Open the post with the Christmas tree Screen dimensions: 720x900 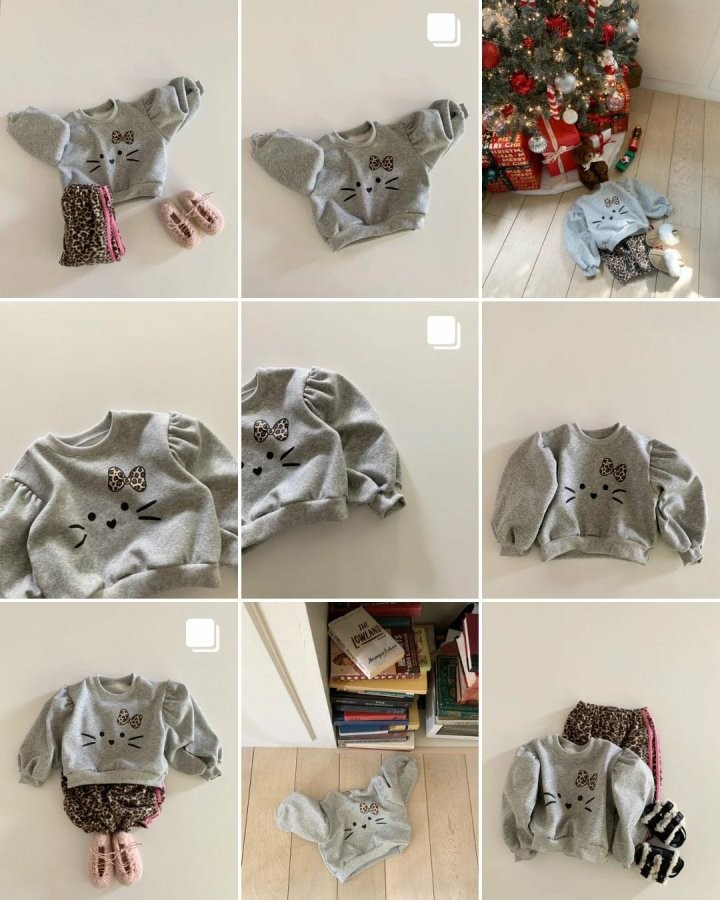coord(600,148)
